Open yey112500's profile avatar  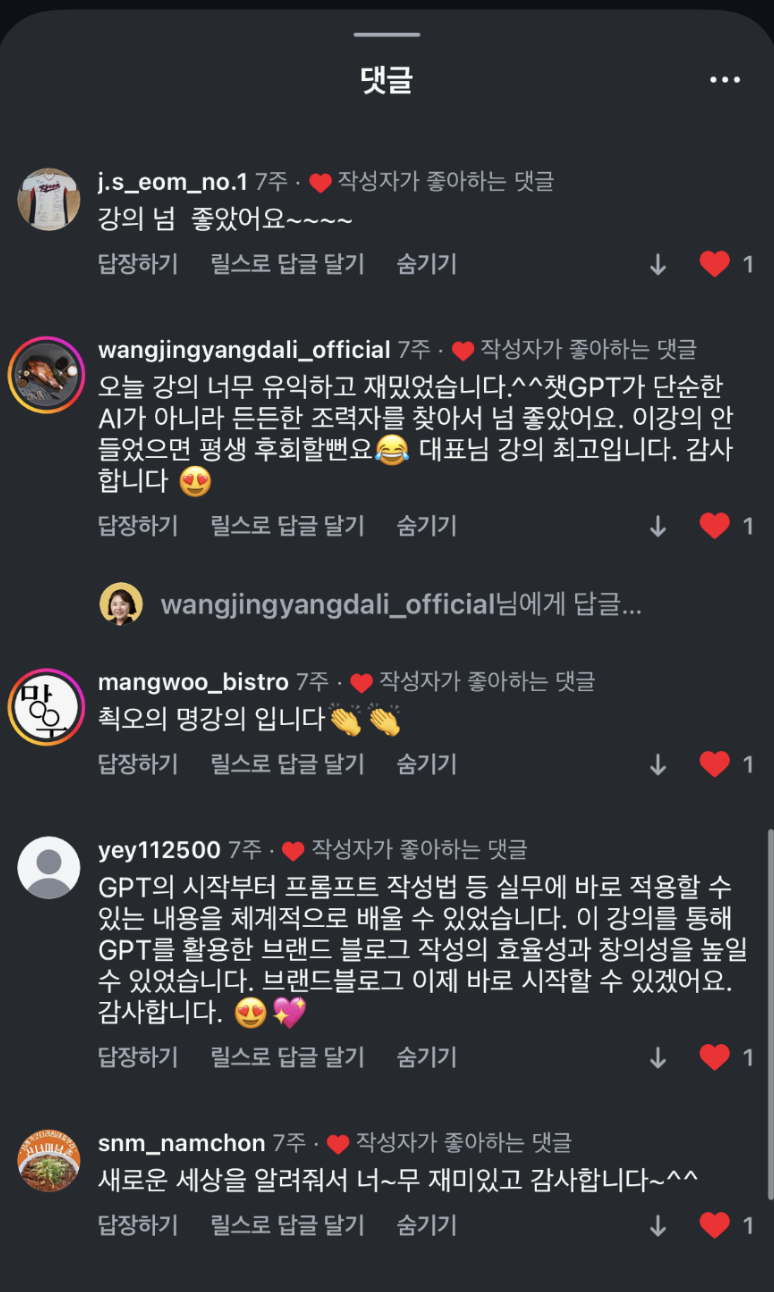[x=48, y=866]
